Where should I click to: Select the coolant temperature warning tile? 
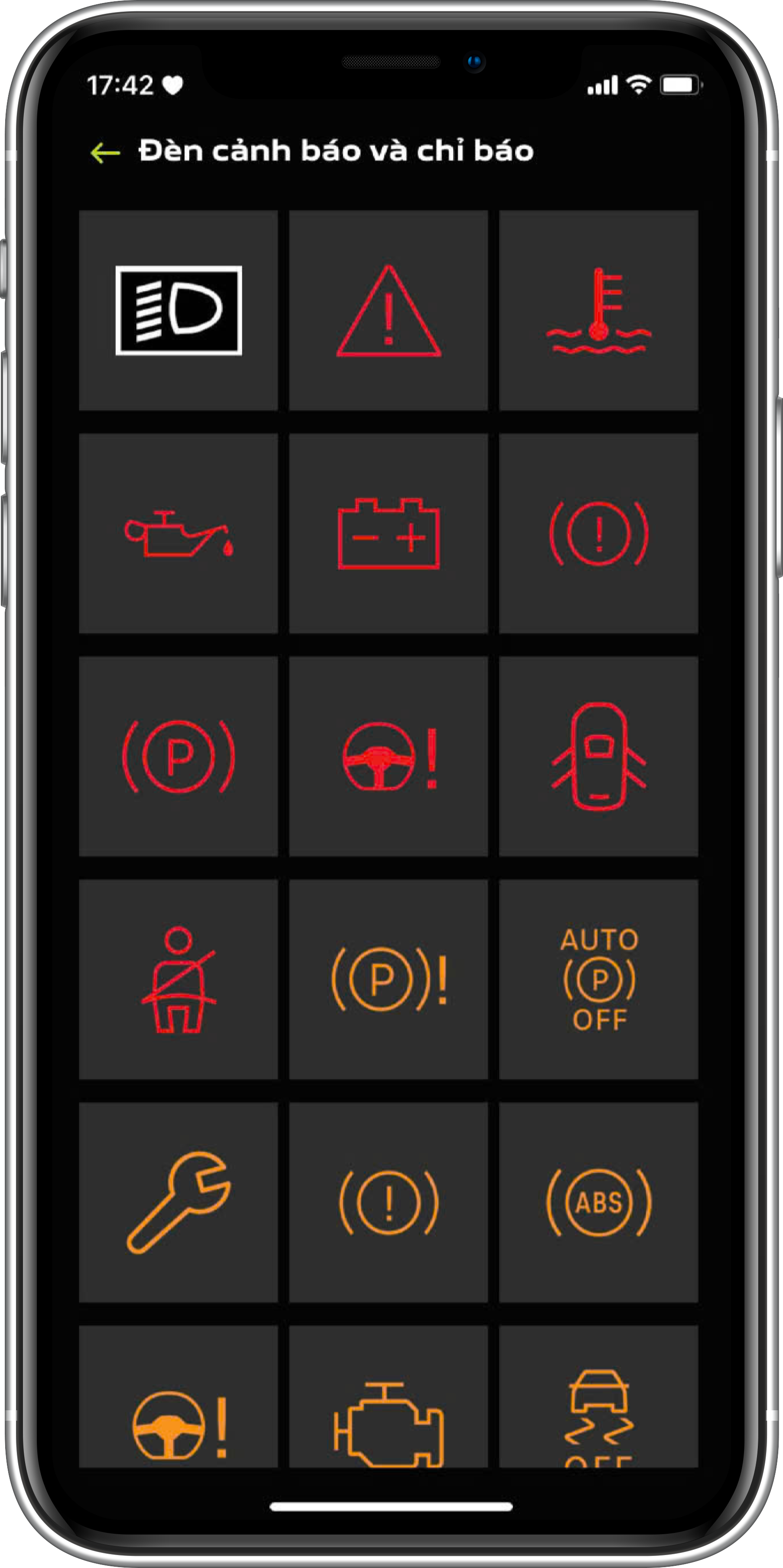point(598,310)
